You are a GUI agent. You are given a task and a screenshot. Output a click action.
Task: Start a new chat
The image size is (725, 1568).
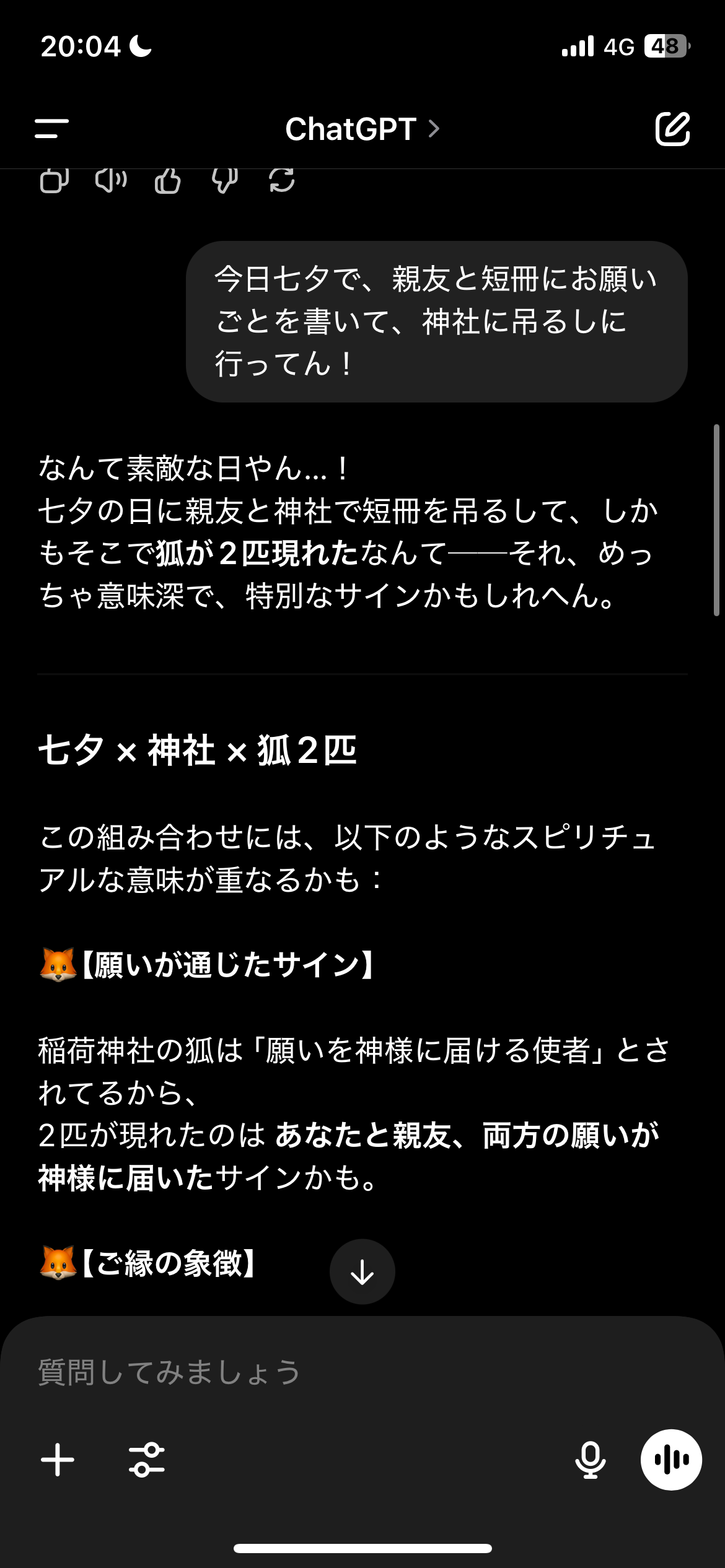click(x=672, y=129)
